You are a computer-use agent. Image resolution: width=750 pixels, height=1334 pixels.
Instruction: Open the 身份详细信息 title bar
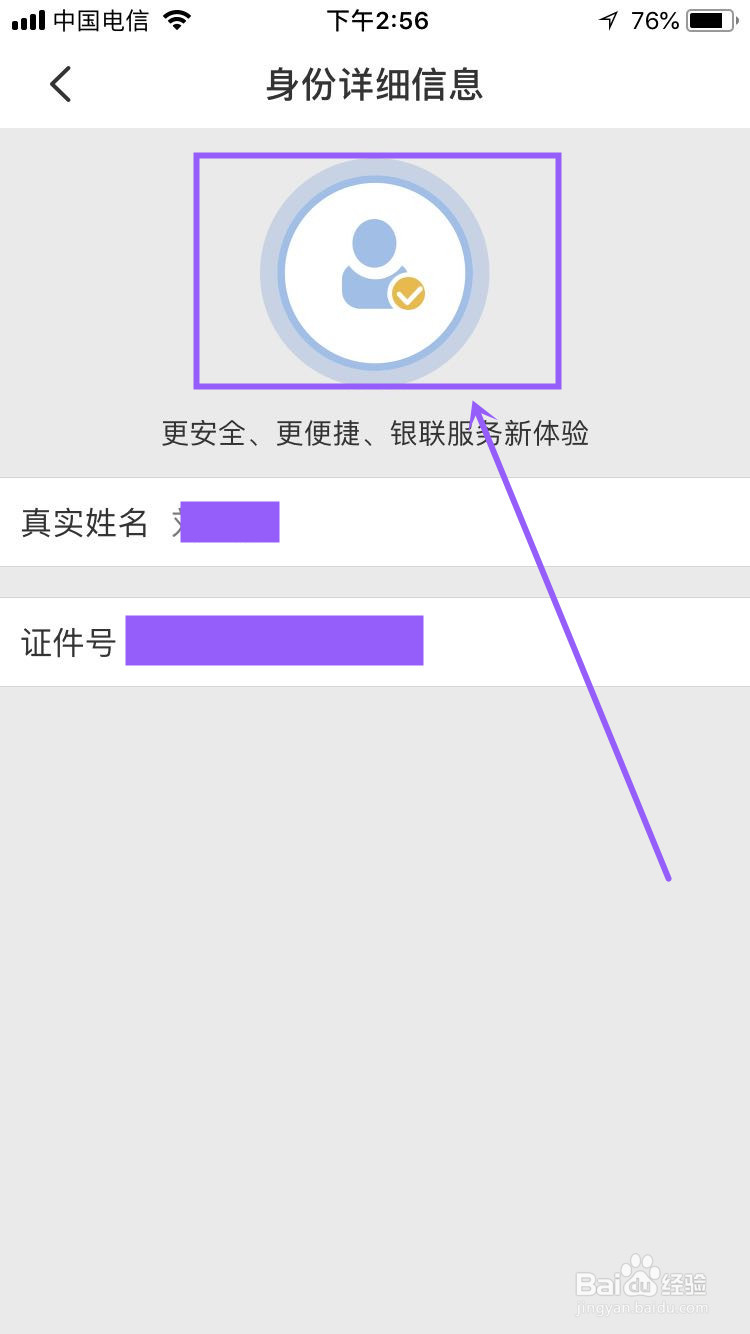375,87
